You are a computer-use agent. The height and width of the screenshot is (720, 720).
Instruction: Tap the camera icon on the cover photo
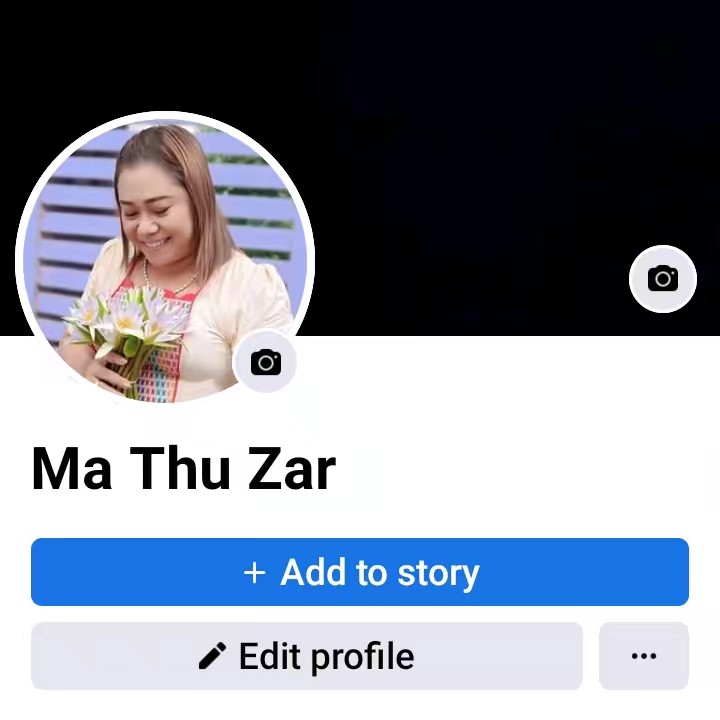(x=662, y=279)
